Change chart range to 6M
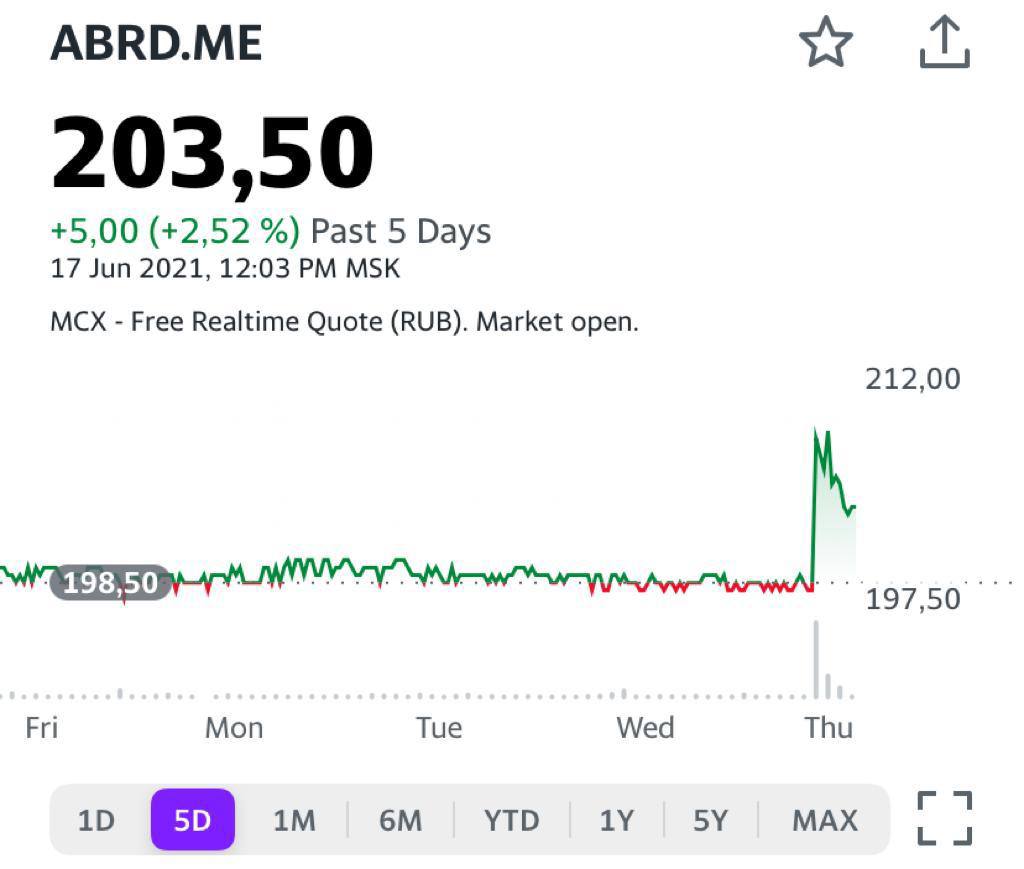This screenshot has height=869, width=1024. coord(400,821)
